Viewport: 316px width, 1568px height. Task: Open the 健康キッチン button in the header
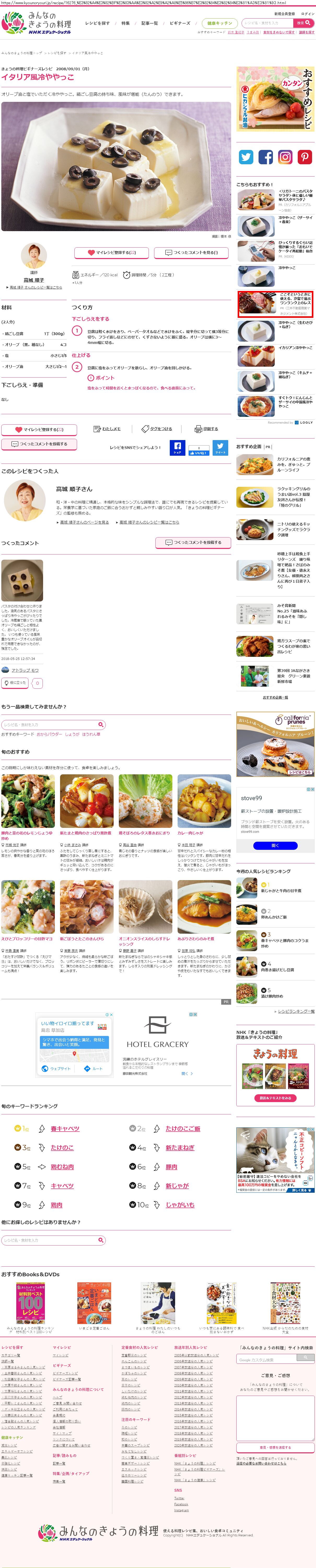(x=219, y=23)
